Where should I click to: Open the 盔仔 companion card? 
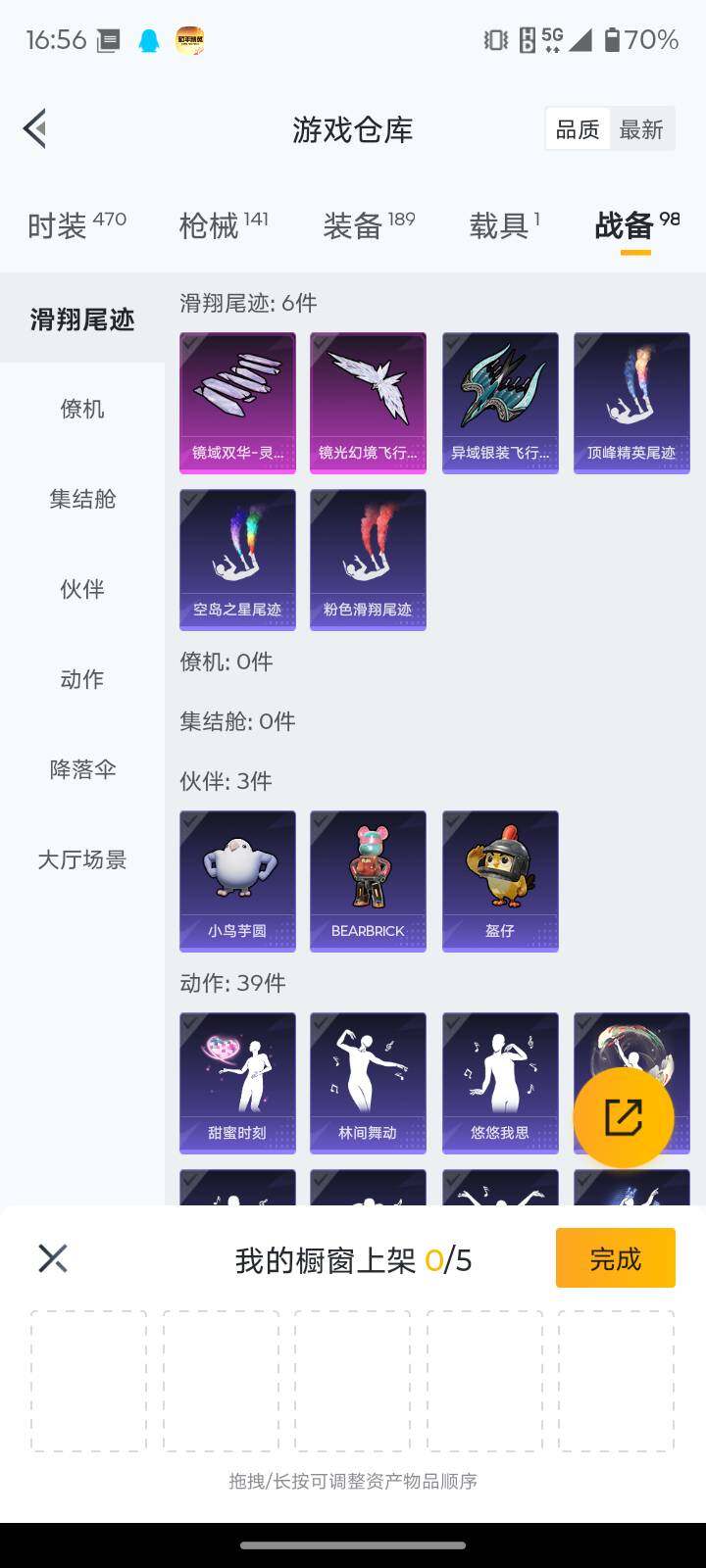pyautogui.click(x=500, y=880)
